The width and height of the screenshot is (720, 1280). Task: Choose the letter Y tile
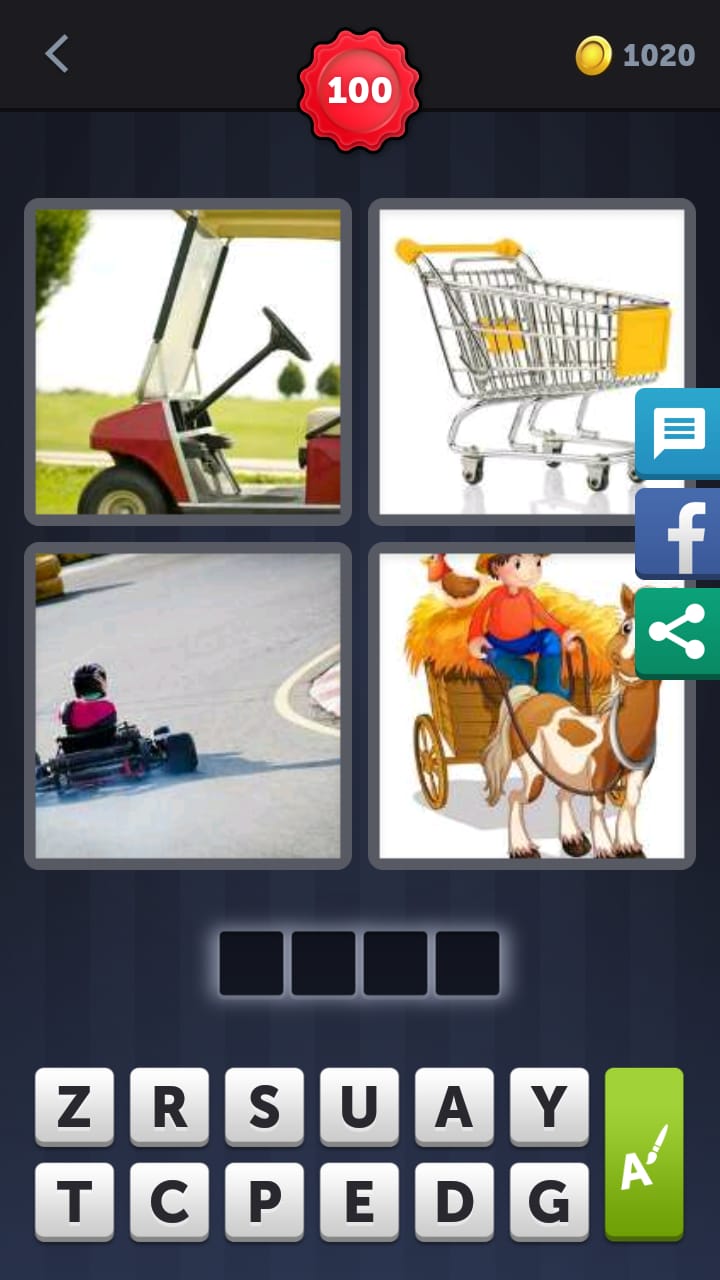click(x=549, y=1106)
